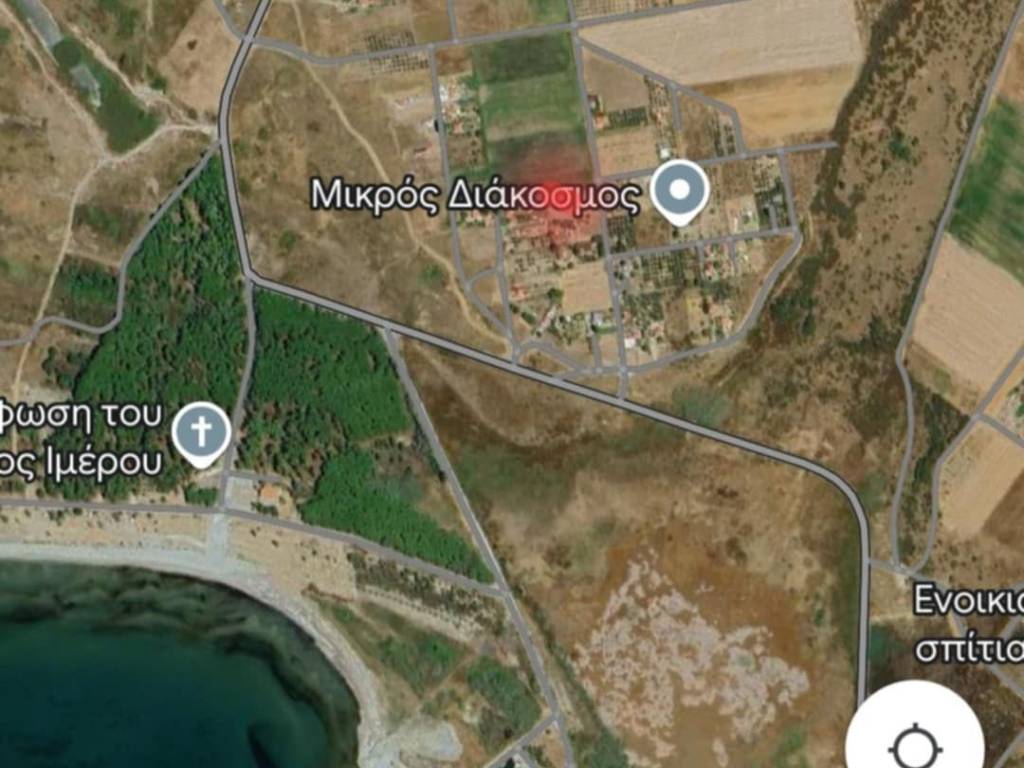1024x768 pixels.
Task: Center the map on my location
Action: tap(914, 742)
